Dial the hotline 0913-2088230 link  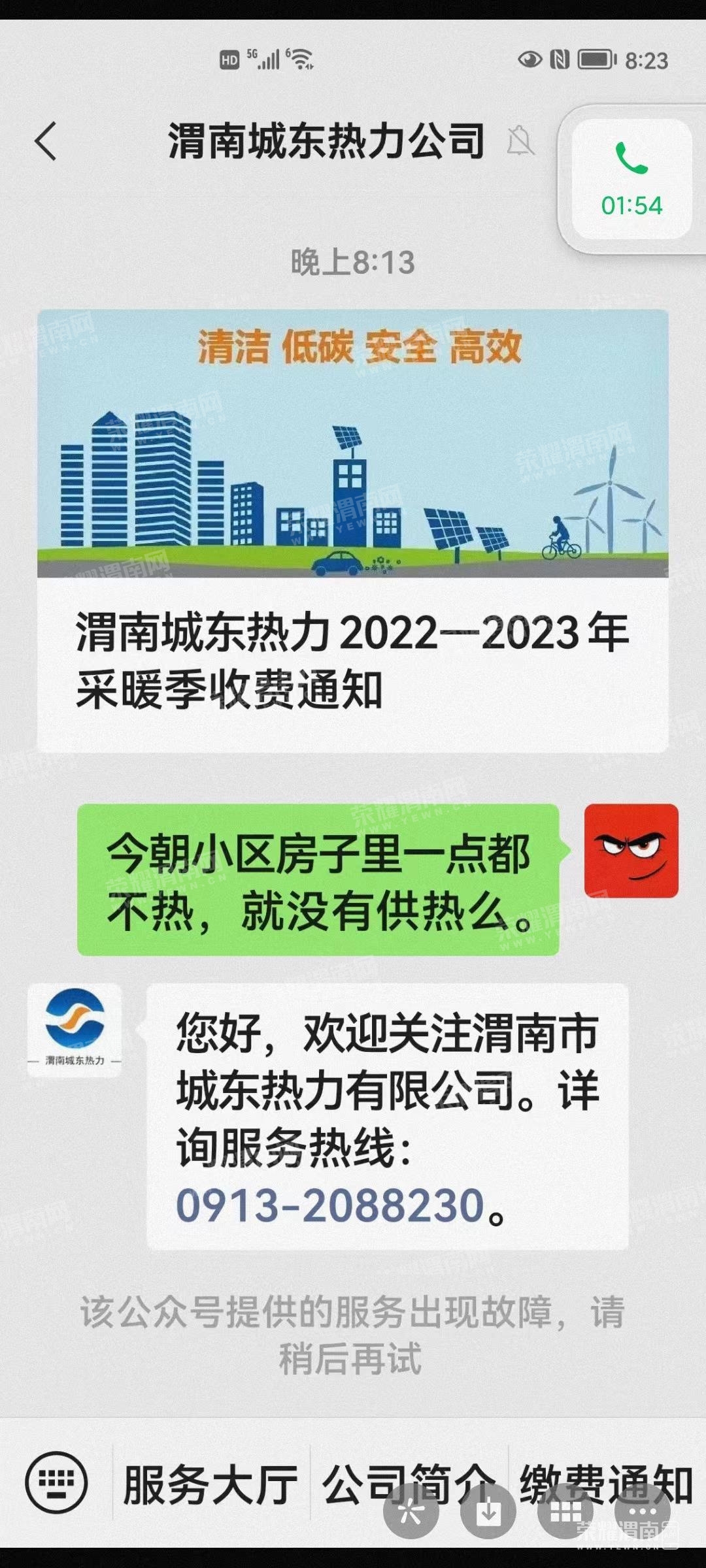point(330,1205)
